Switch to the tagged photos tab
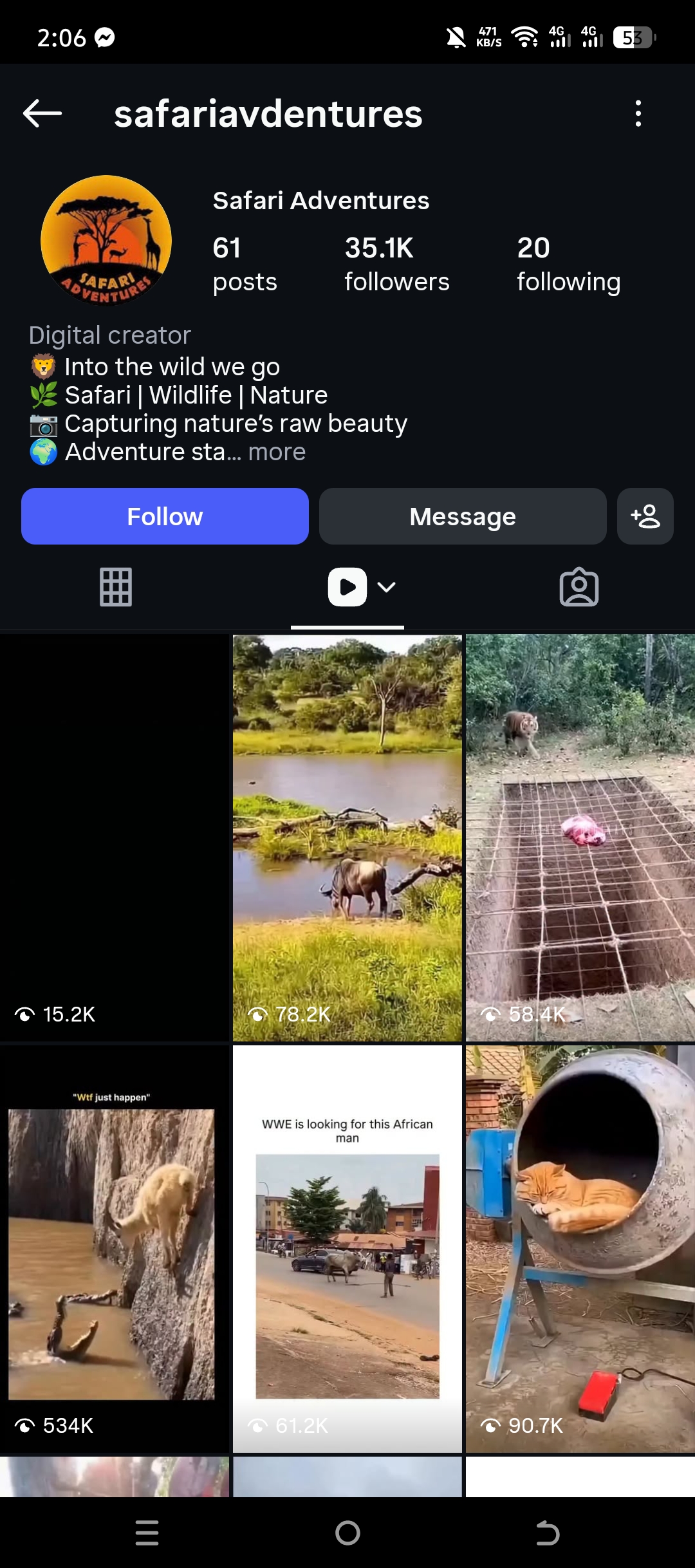This screenshot has width=695, height=1568. click(x=579, y=587)
